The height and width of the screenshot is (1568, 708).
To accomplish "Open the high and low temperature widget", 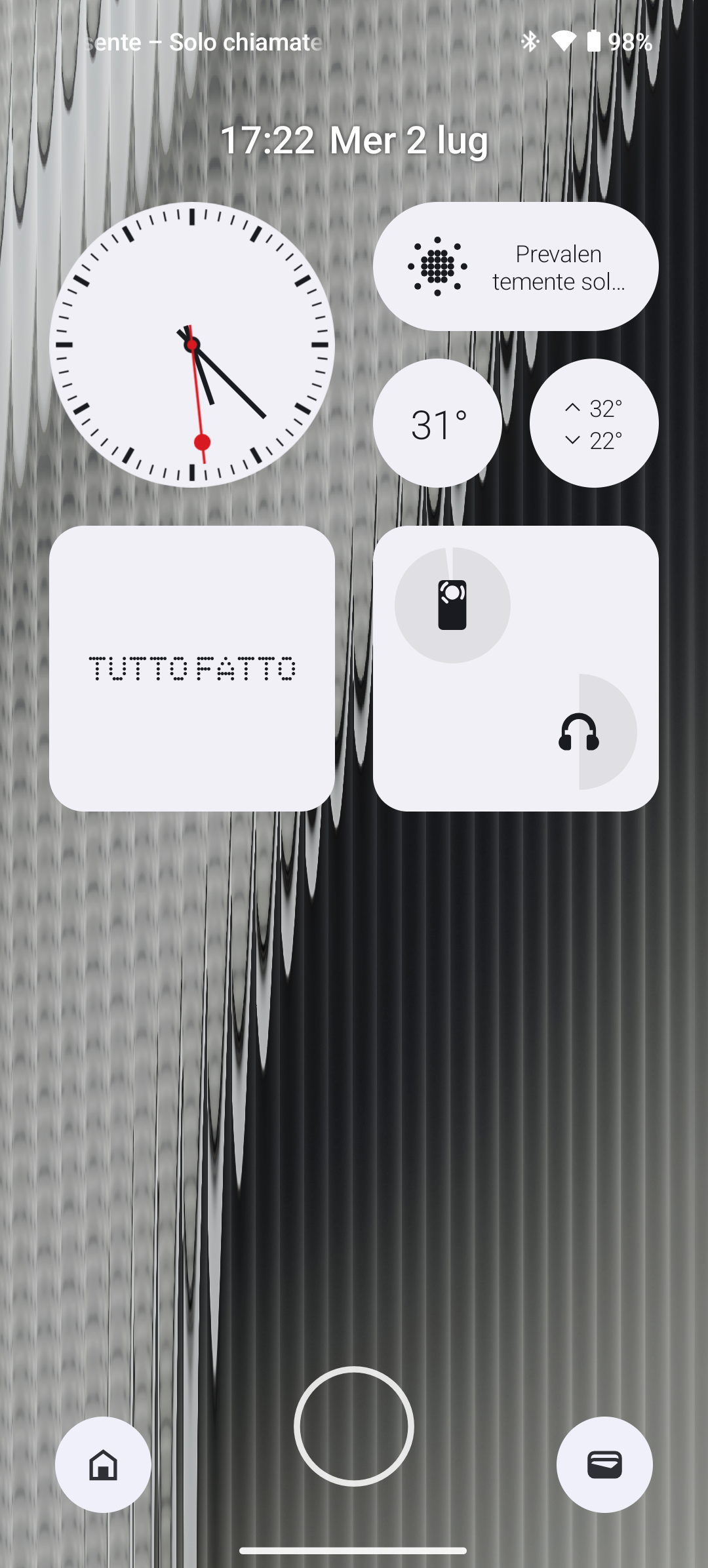I will (x=594, y=423).
